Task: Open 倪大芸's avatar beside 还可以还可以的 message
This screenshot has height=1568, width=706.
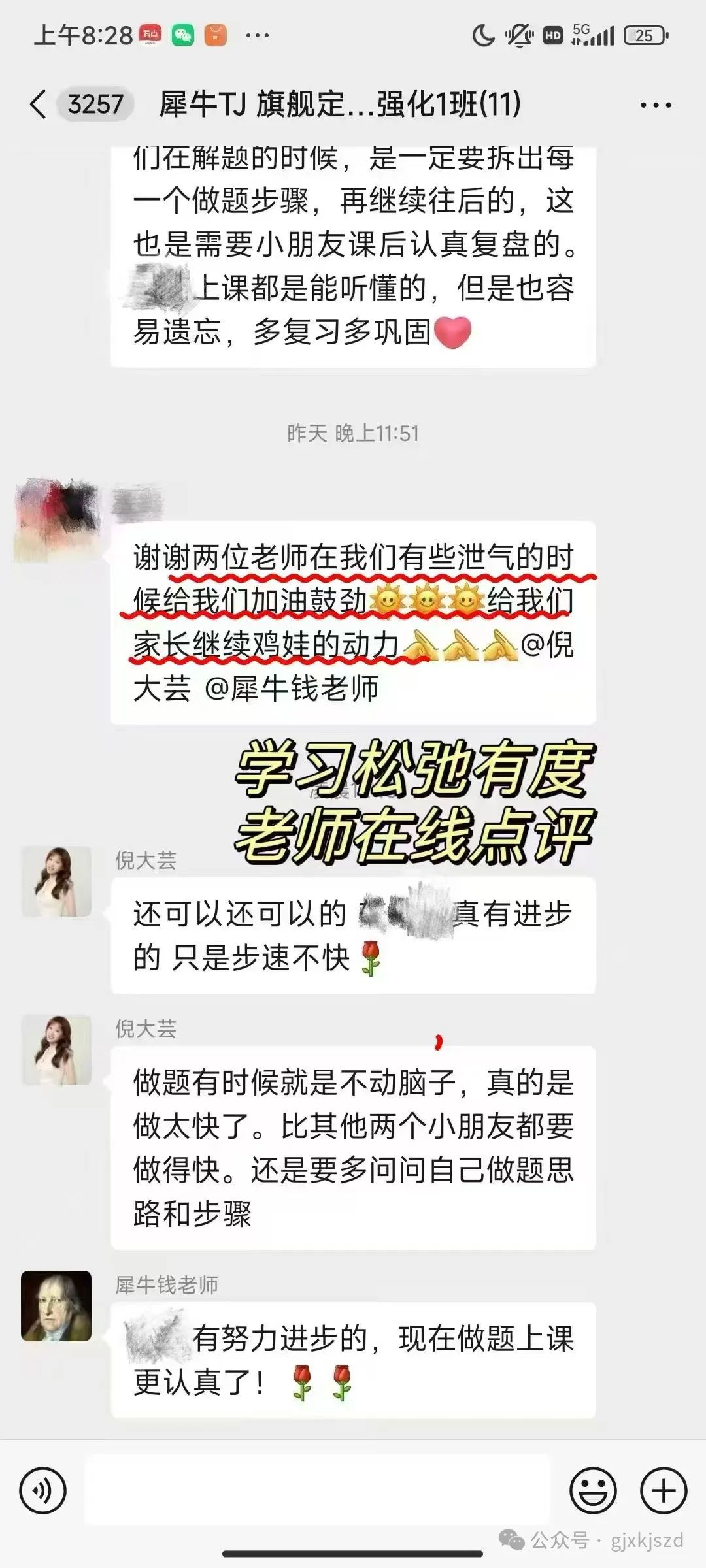Action: tap(56, 881)
